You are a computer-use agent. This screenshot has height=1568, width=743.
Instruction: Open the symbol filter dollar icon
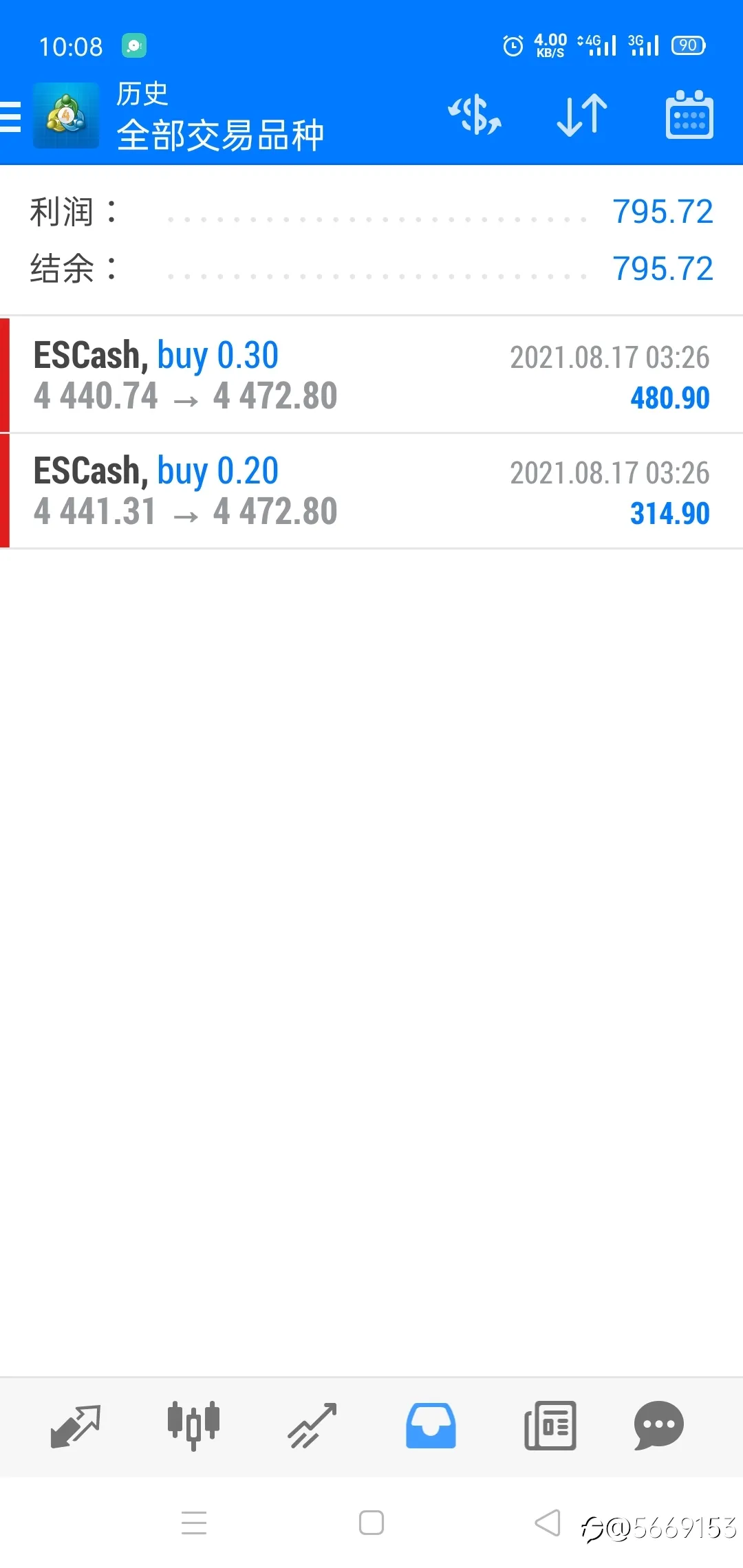pos(475,115)
